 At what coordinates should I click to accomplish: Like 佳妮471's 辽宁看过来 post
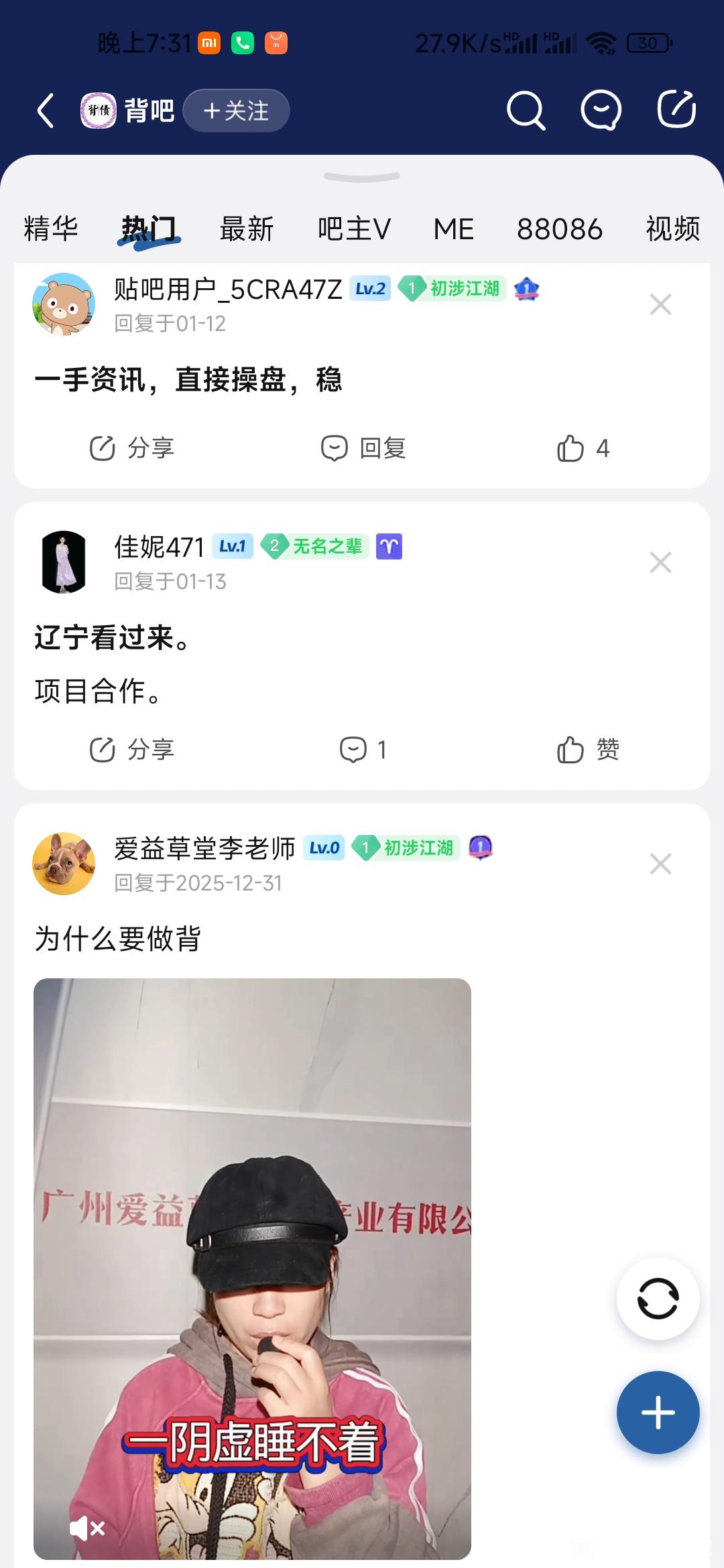click(588, 750)
